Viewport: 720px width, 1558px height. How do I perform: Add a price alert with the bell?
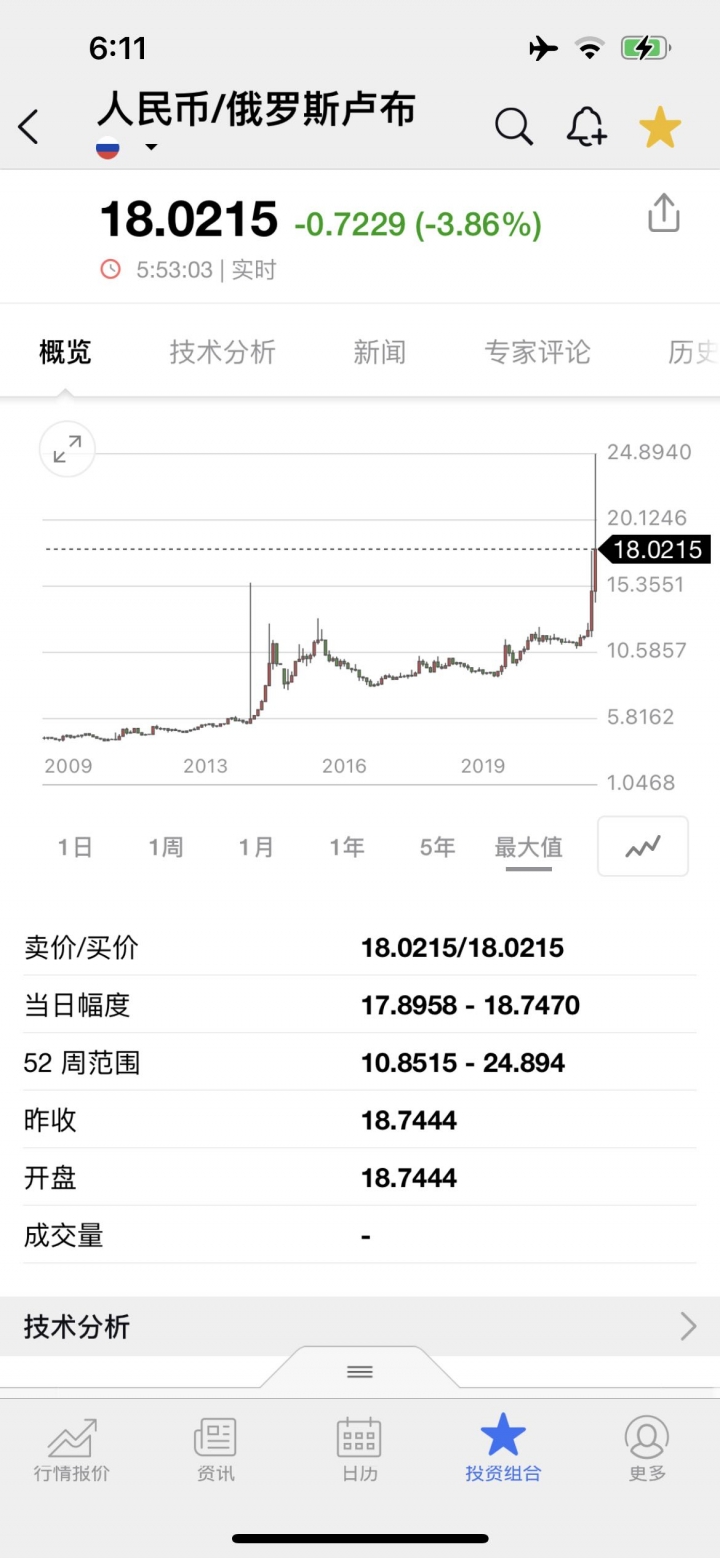coord(586,127)
